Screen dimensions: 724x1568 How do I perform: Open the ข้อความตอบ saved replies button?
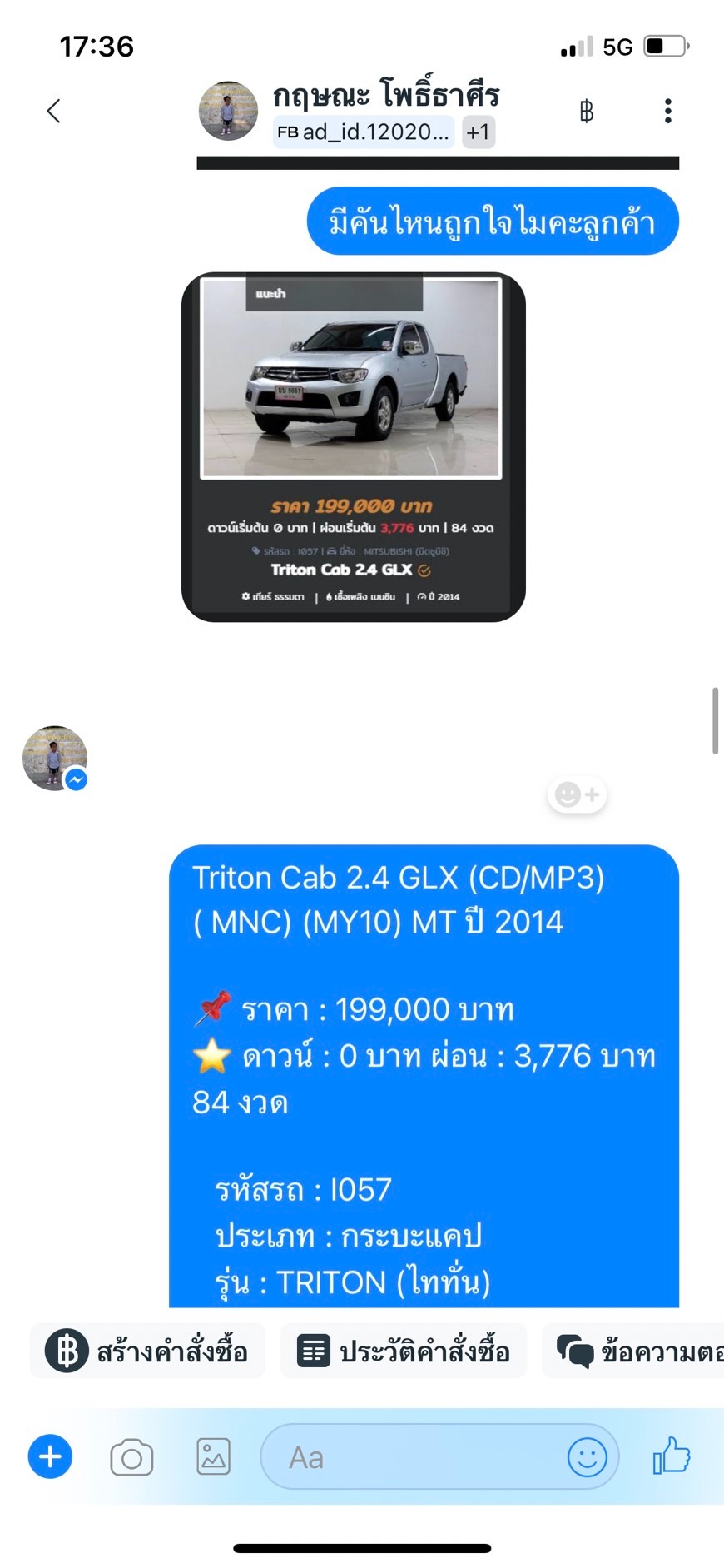(x=633, y=1351)
